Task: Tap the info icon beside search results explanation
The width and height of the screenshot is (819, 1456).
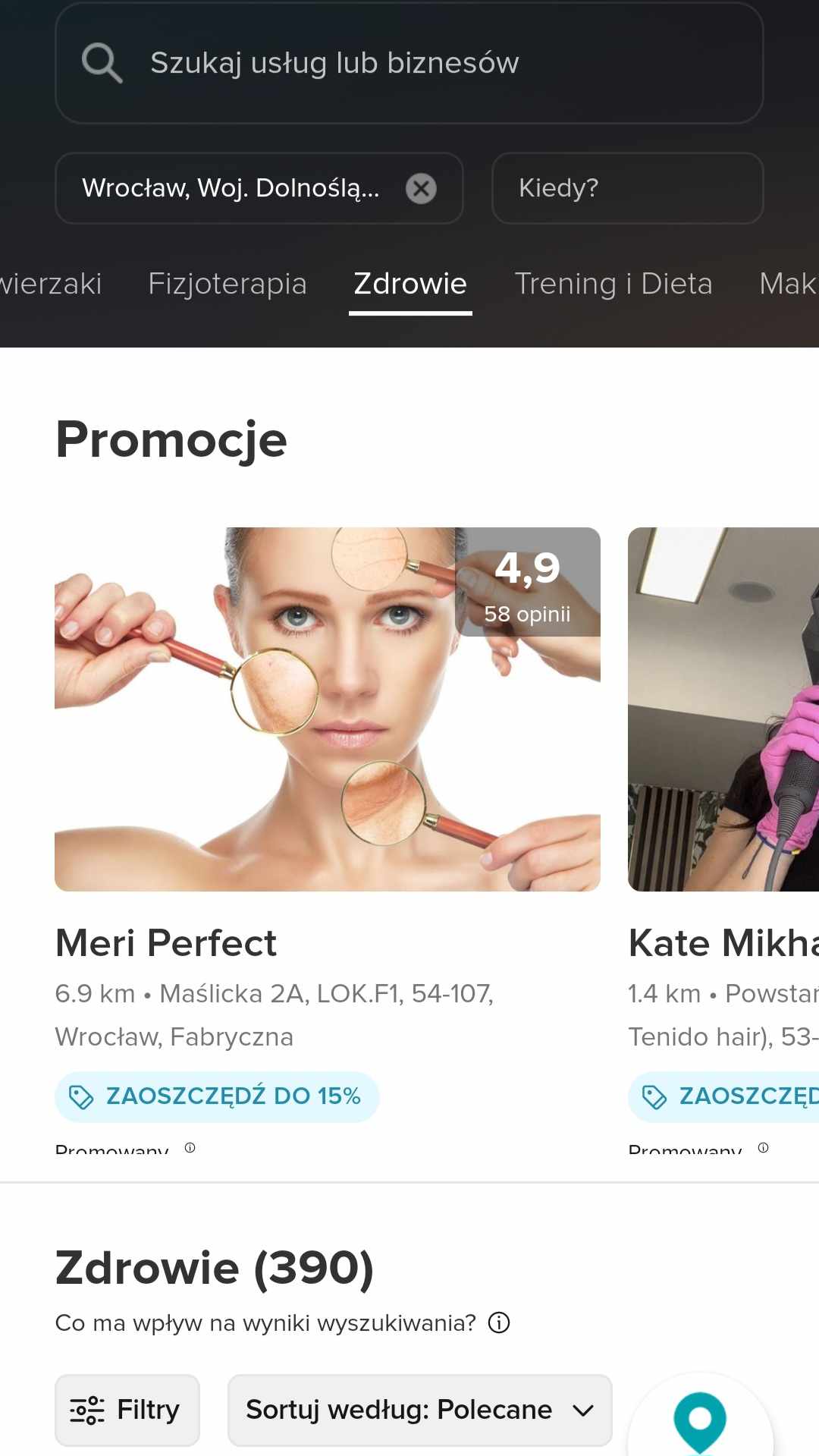Action: point(499,1322)
